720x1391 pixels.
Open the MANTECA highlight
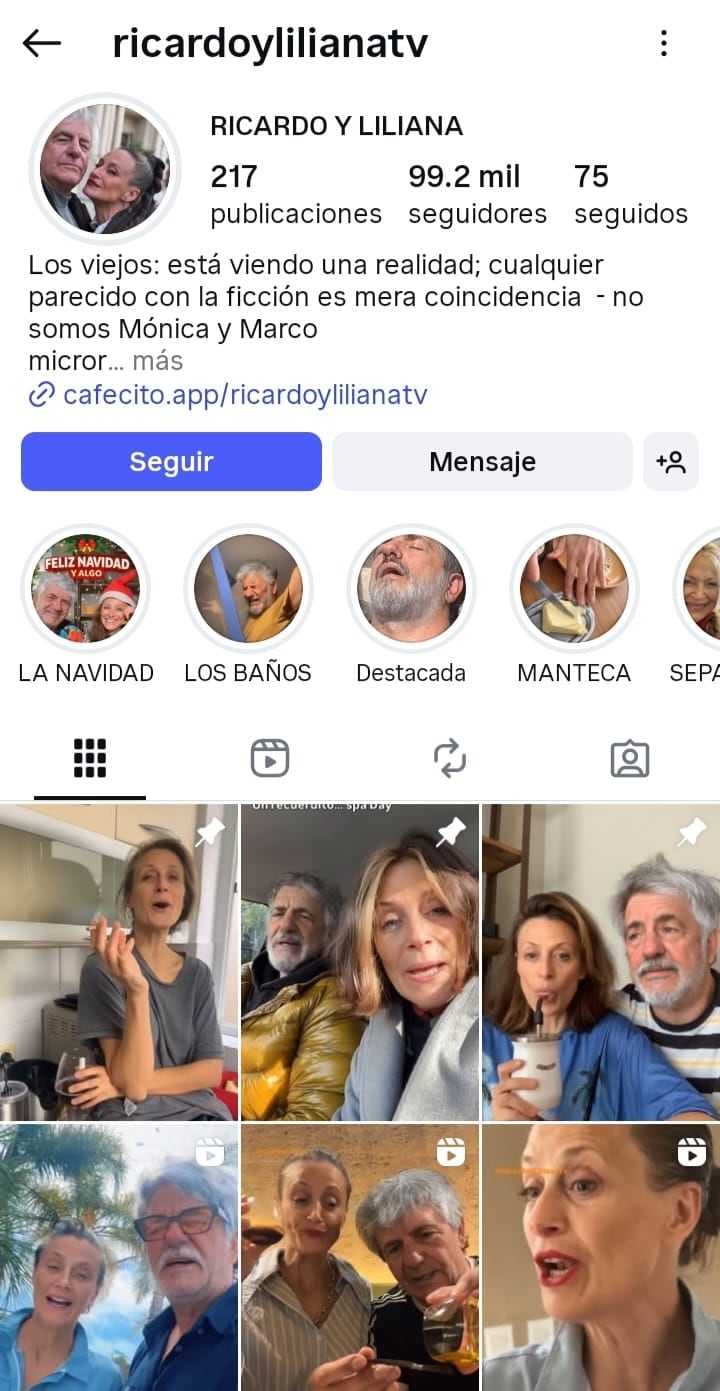click(x=574, y=588)
